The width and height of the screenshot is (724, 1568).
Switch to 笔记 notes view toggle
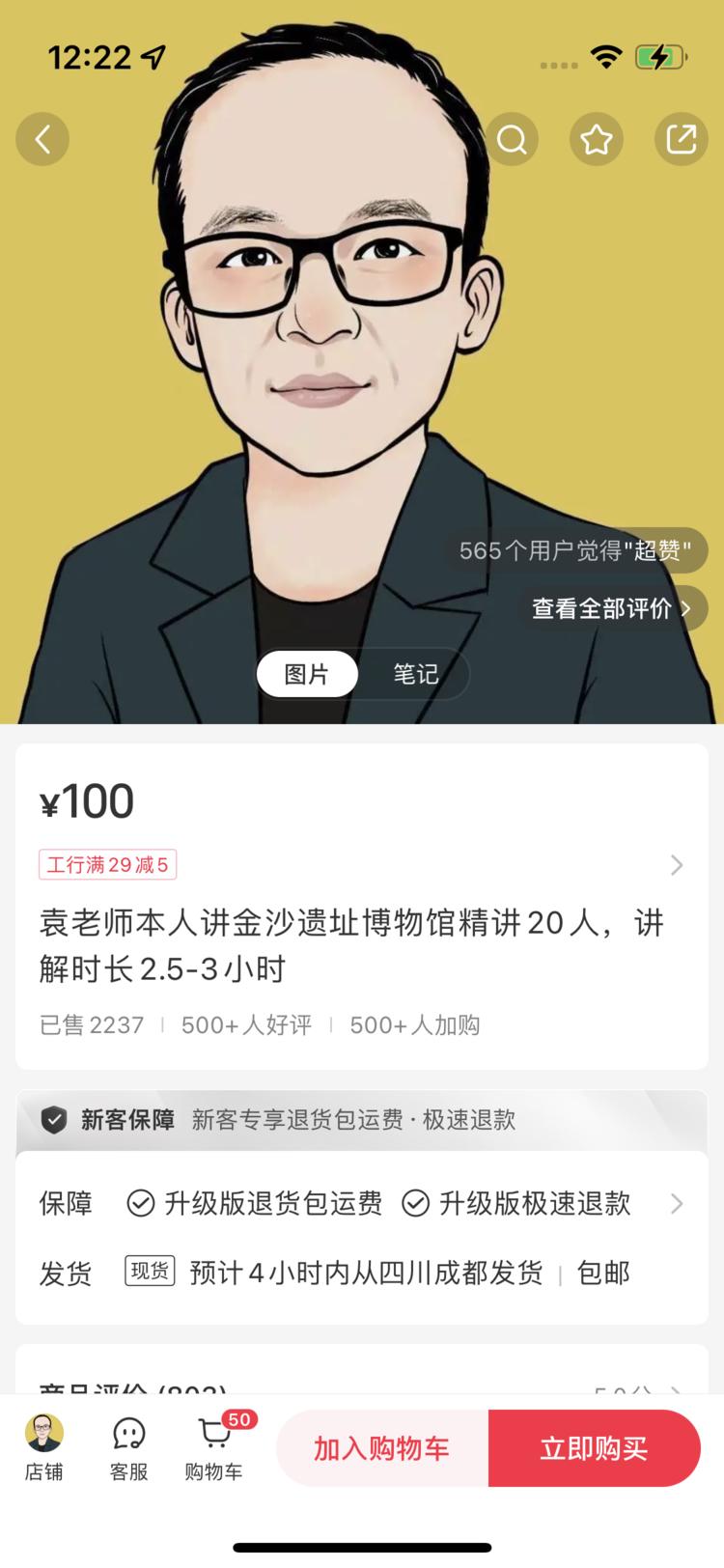pyautogui.click(x=415, y=674)
